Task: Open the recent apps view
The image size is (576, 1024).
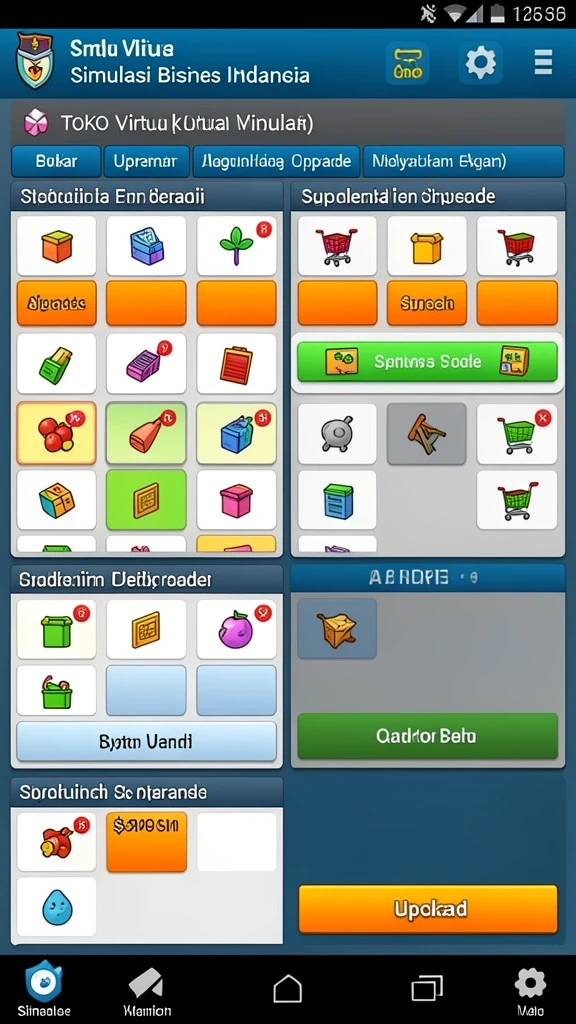Action: (x=427, y=988)
